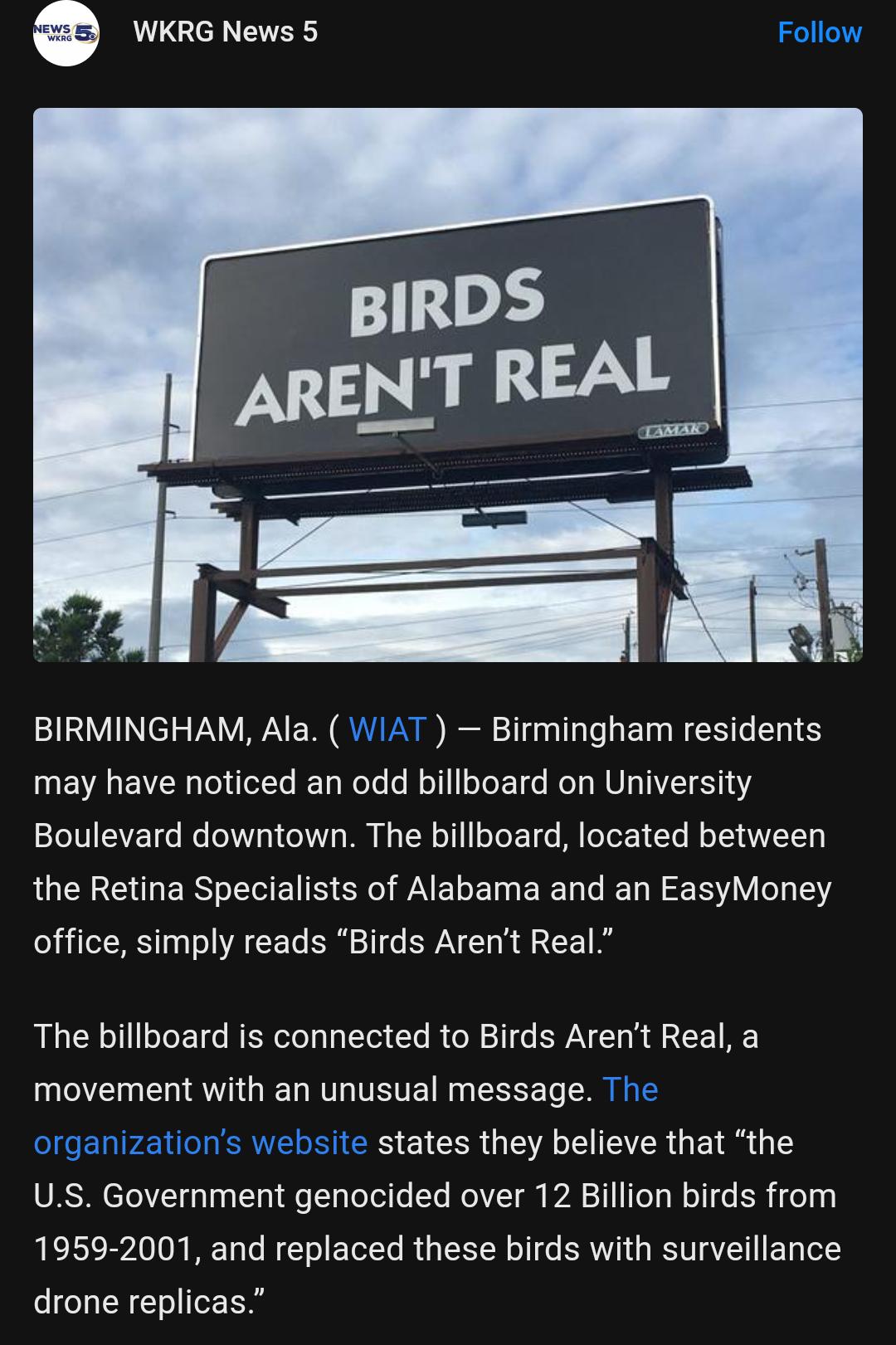
Task: Open the WIAT source link
Action: coord(387,730)
